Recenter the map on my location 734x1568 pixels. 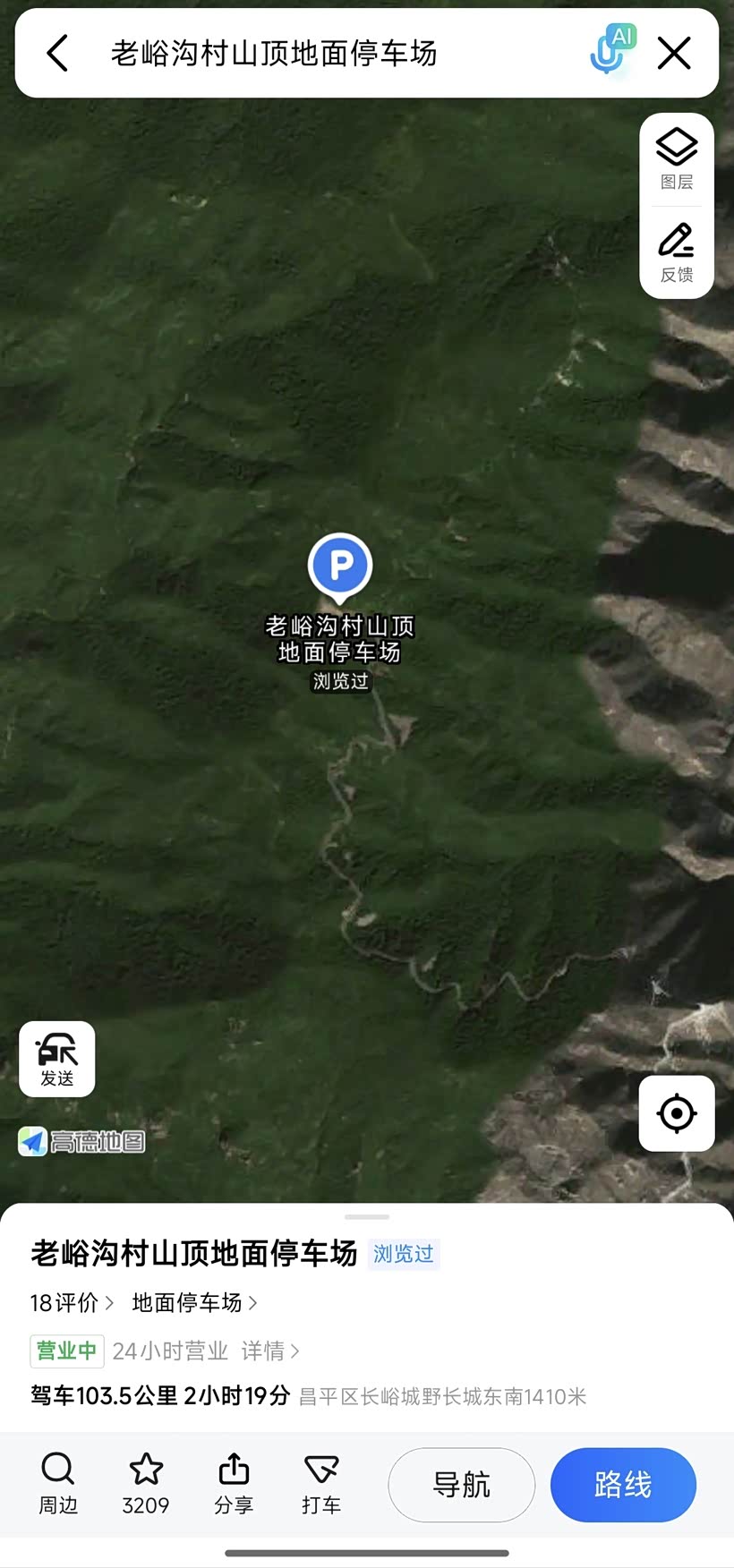pos(677,1113)
